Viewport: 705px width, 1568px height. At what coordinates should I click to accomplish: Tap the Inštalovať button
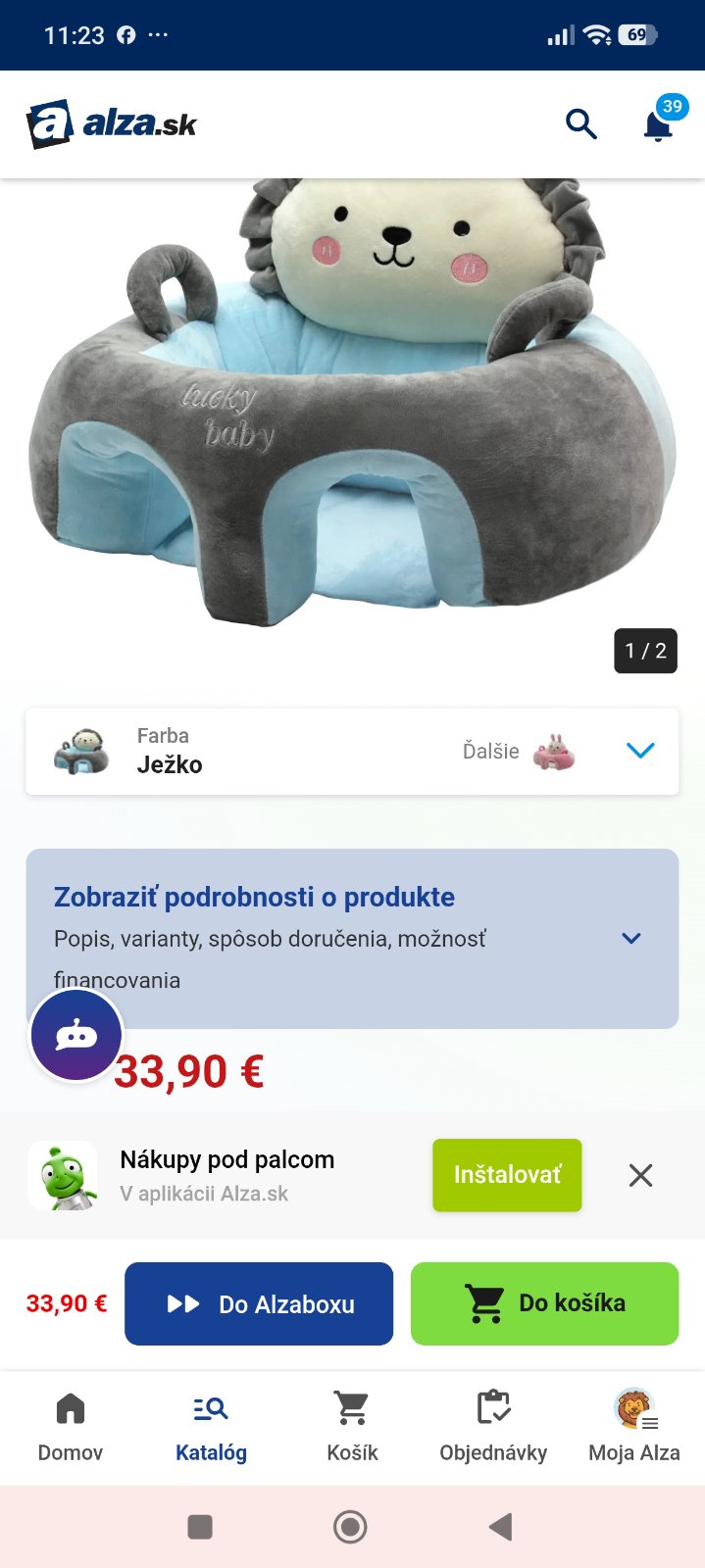coord(507,1174)
